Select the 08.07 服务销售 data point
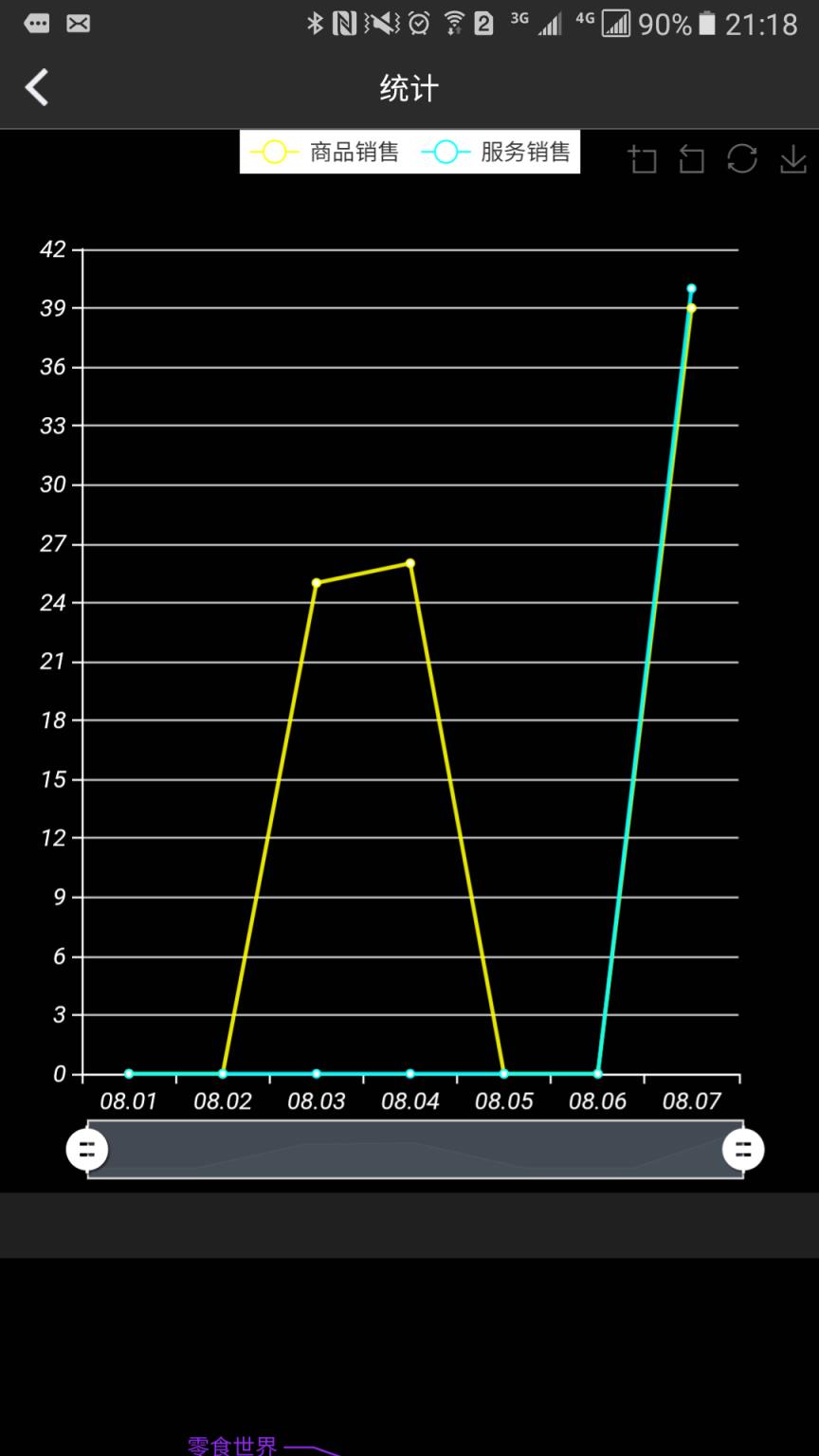This screenshot has width=819, height=1456. point(691,288)
